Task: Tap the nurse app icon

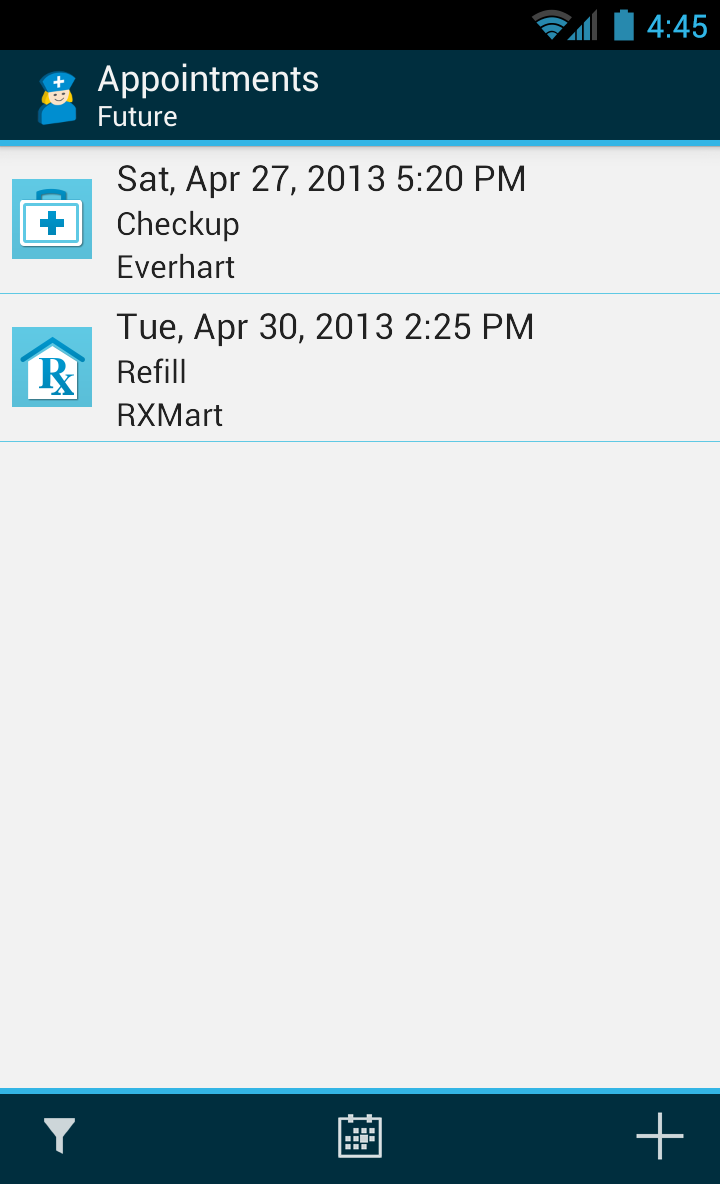Action: 57,97
